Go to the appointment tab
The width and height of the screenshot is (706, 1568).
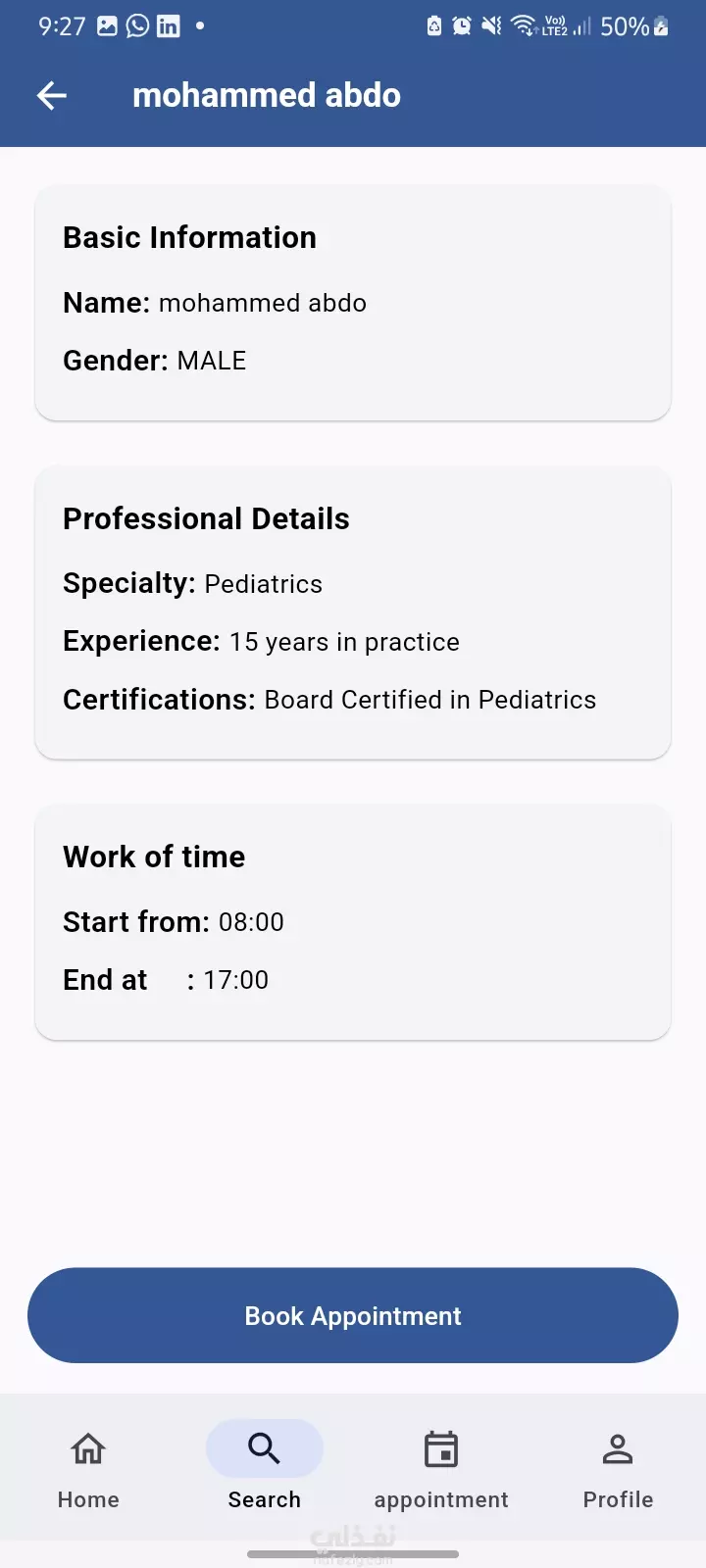point(441,1467)
